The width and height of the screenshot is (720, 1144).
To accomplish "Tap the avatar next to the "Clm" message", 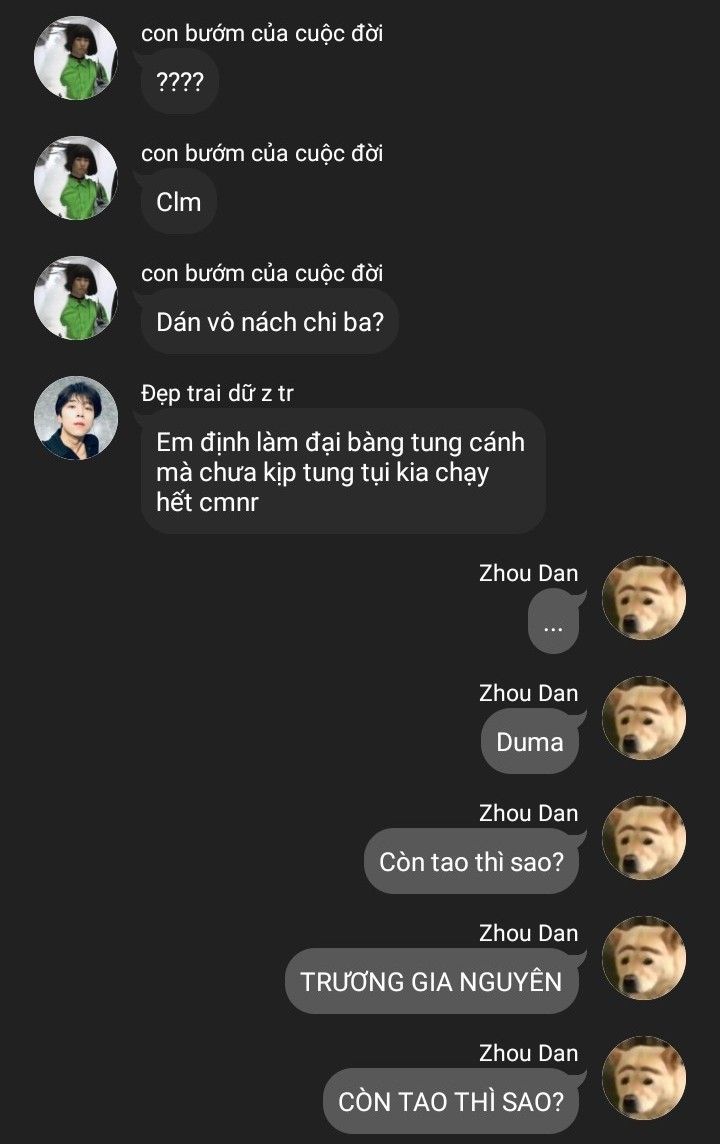I will pyautogui.click(x=76, y=178).
